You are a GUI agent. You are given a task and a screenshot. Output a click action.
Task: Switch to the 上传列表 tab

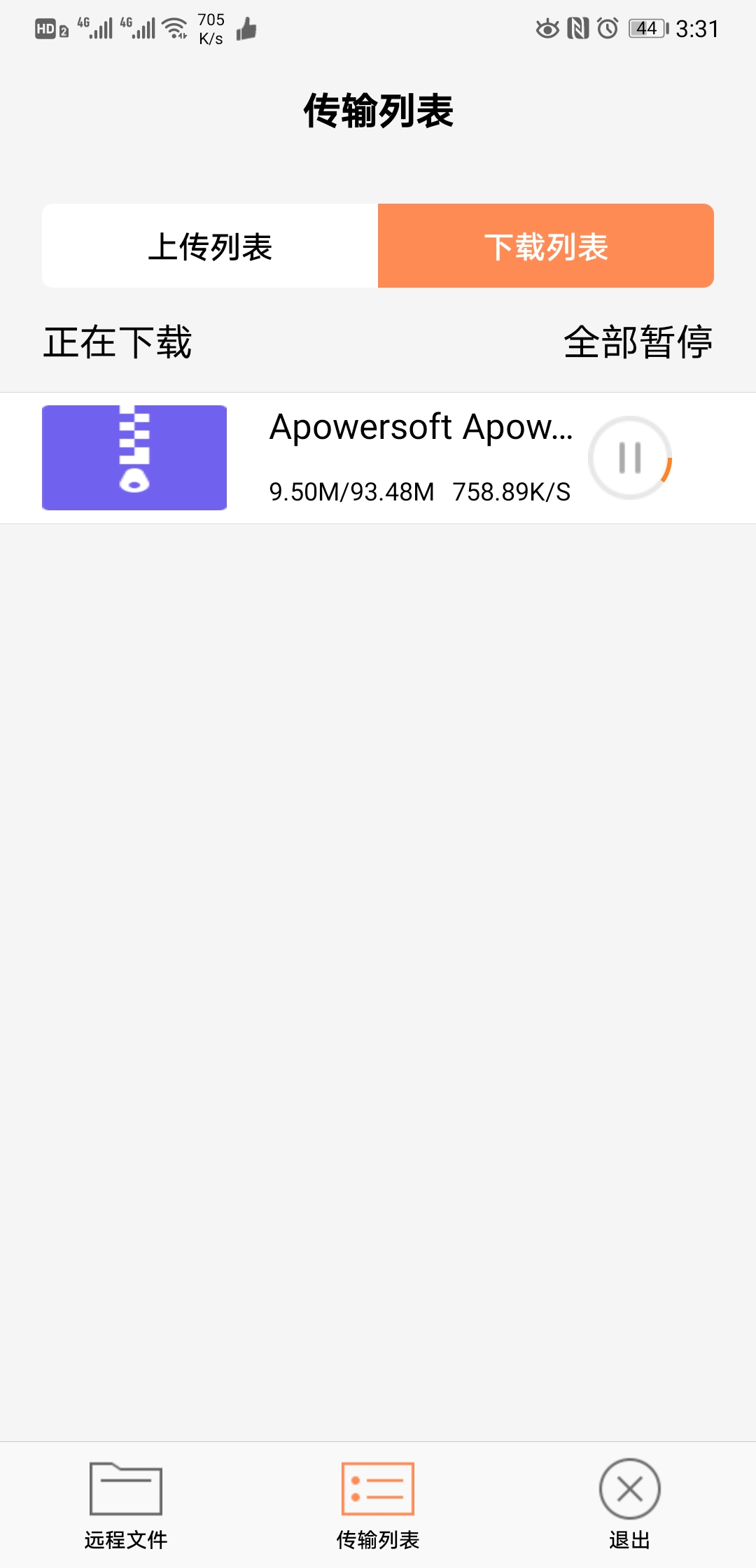(x=210, y=246)
